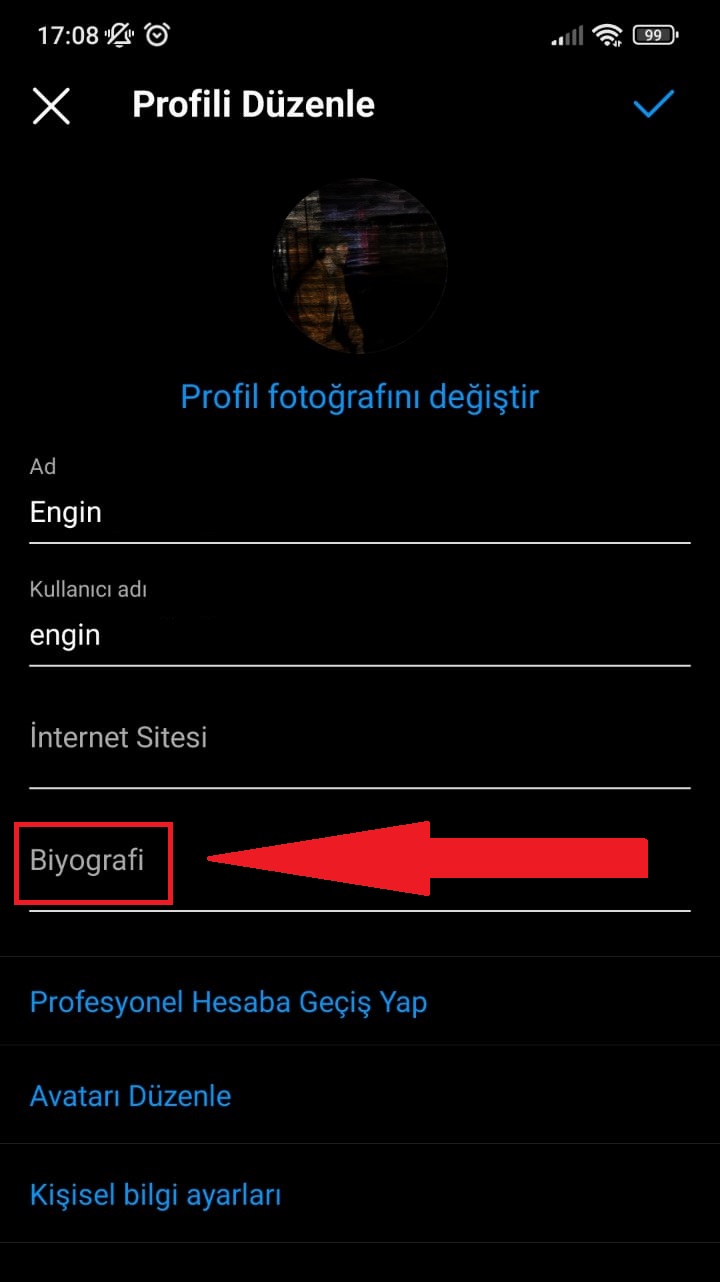The width and height of the screenshot is (720, 1282).
Task: Edit the Ad field containing Engin
Action: (359, 513)
